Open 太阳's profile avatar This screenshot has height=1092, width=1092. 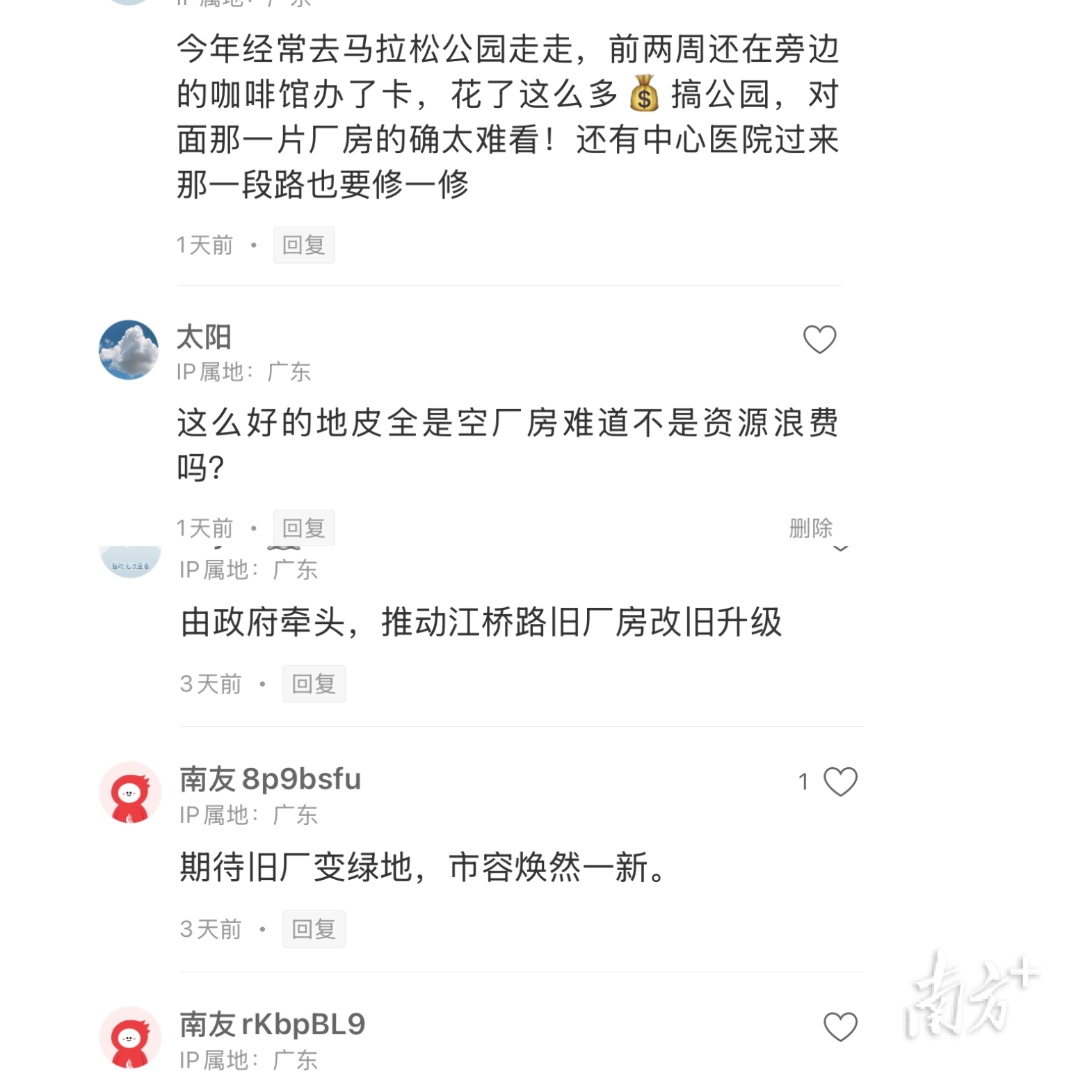[x=129, y=350]
